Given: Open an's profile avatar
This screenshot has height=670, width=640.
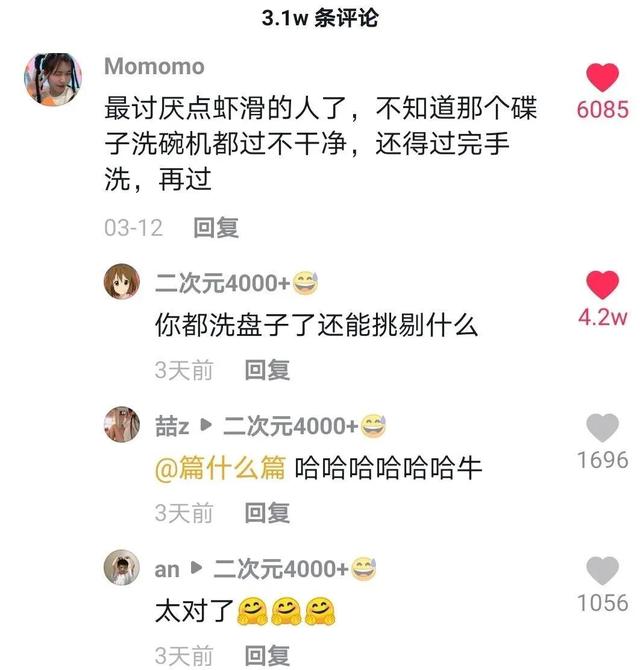Looking at the screenshot, I should click(121, 568).
